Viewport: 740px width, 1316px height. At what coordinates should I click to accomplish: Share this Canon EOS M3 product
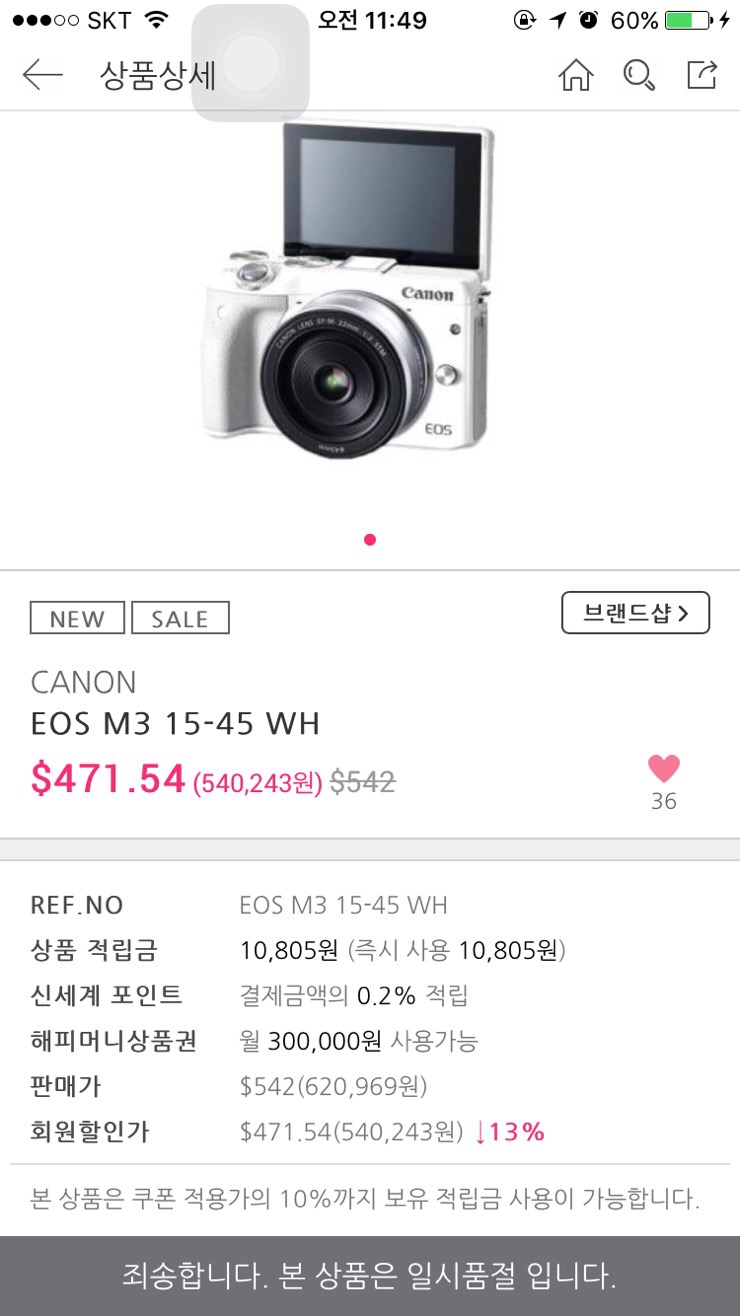coord(702,74)
